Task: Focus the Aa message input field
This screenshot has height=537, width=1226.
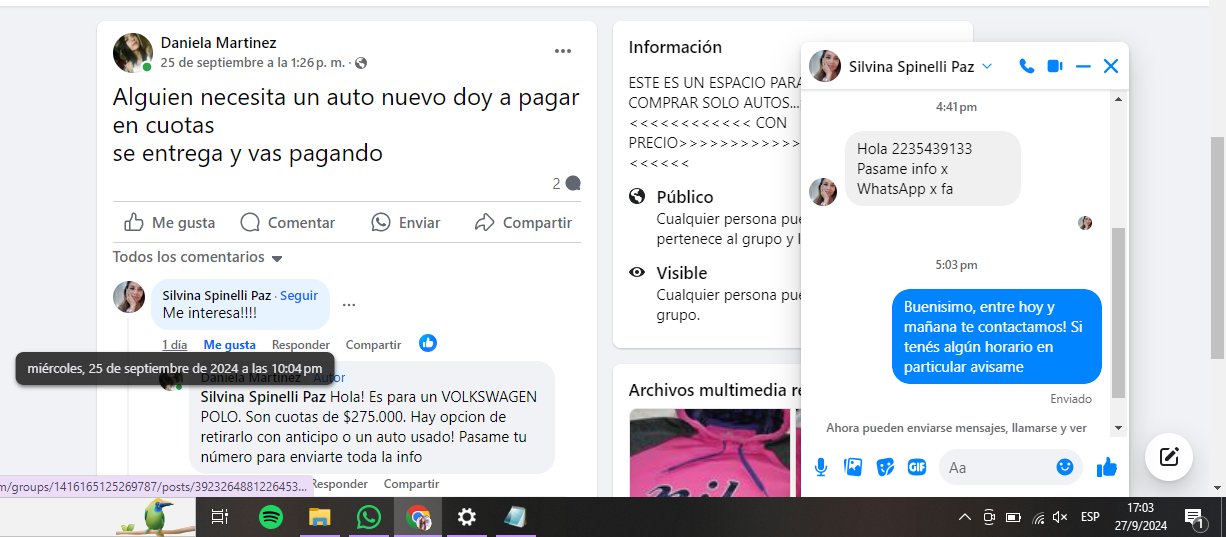Action: [995, 467]
